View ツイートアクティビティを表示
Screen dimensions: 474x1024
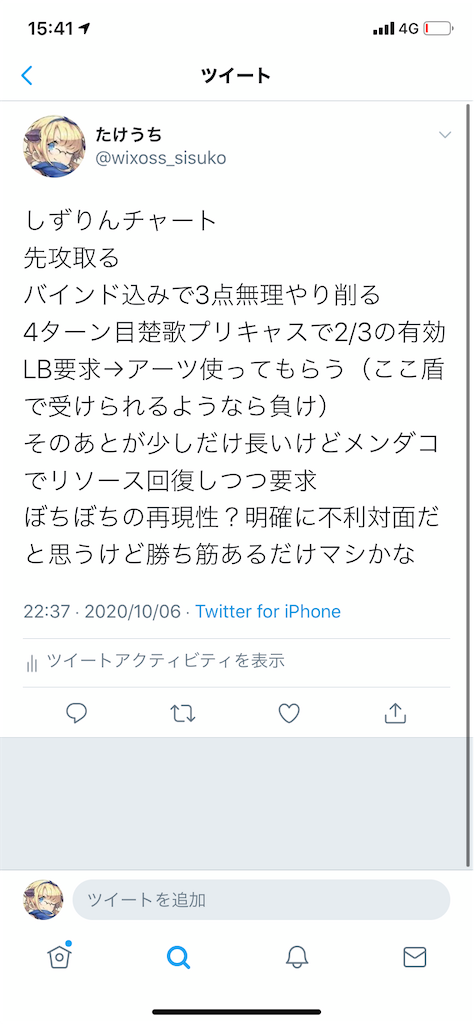coord(155,662)
